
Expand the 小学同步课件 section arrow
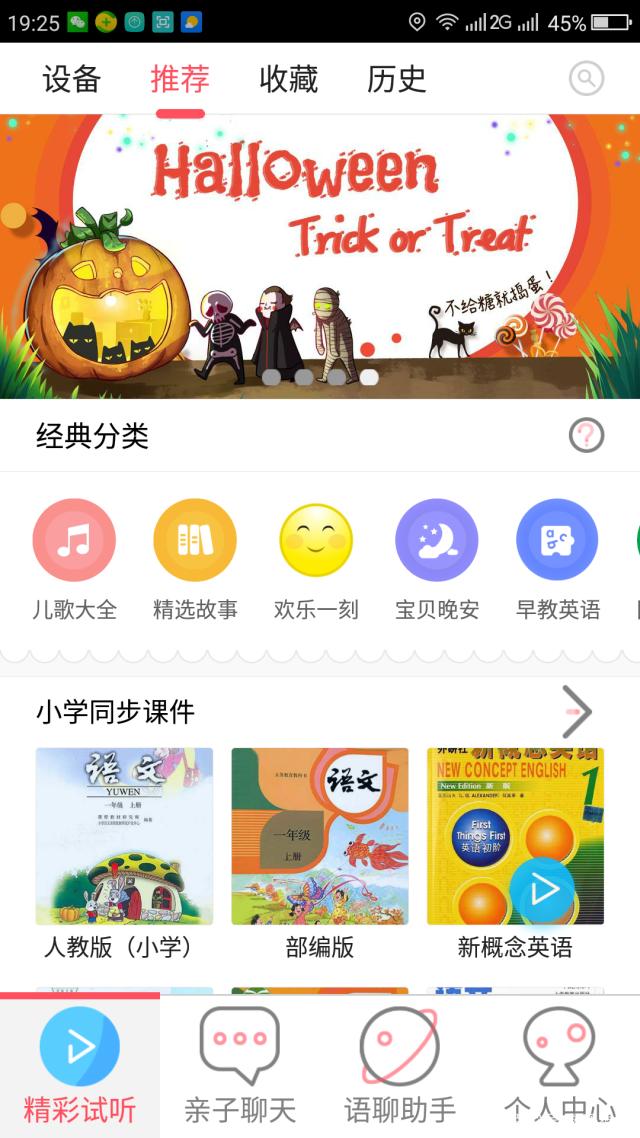(577, 711)
